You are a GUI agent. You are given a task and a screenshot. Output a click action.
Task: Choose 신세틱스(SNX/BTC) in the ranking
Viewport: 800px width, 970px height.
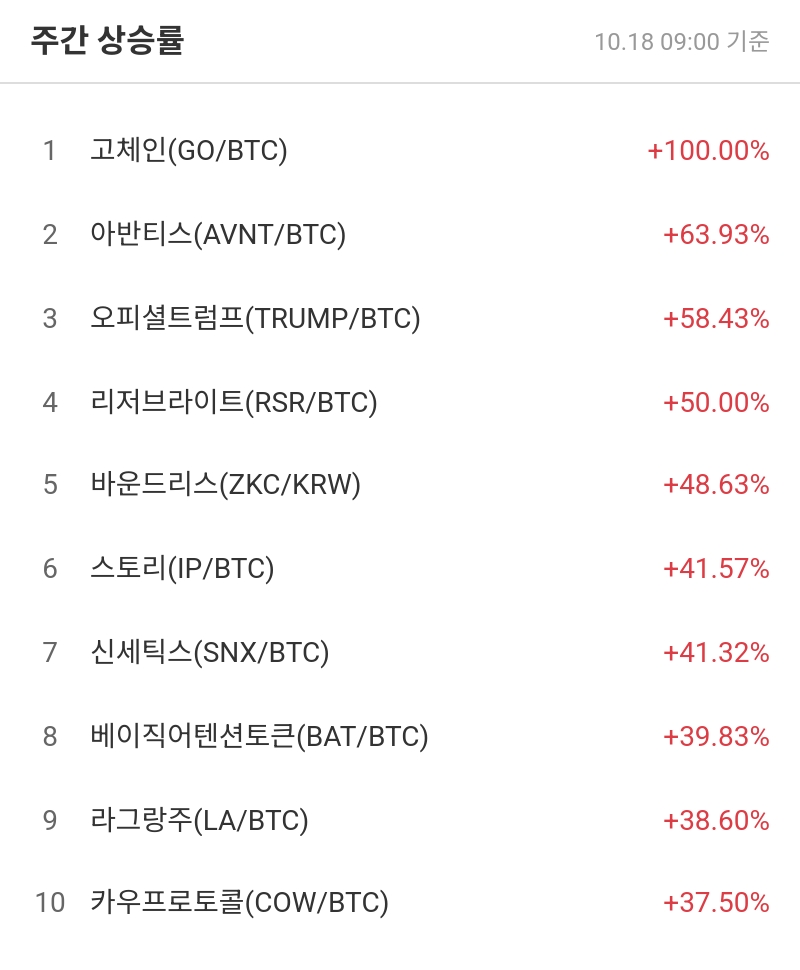pyautogui.click(x=209, y=653)
